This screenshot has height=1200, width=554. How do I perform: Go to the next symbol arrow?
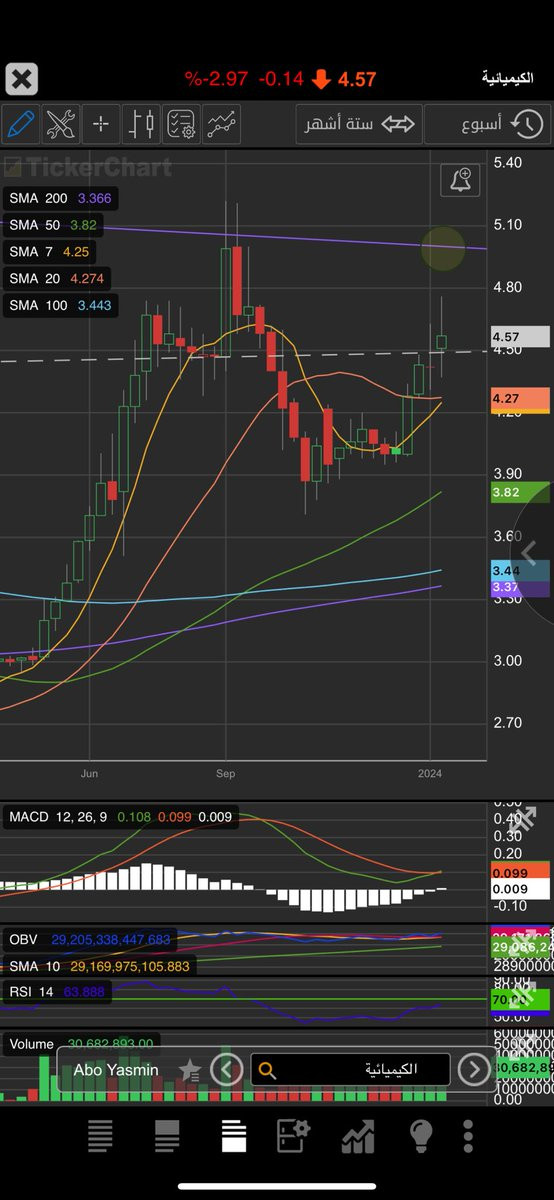coord(474,1070)
